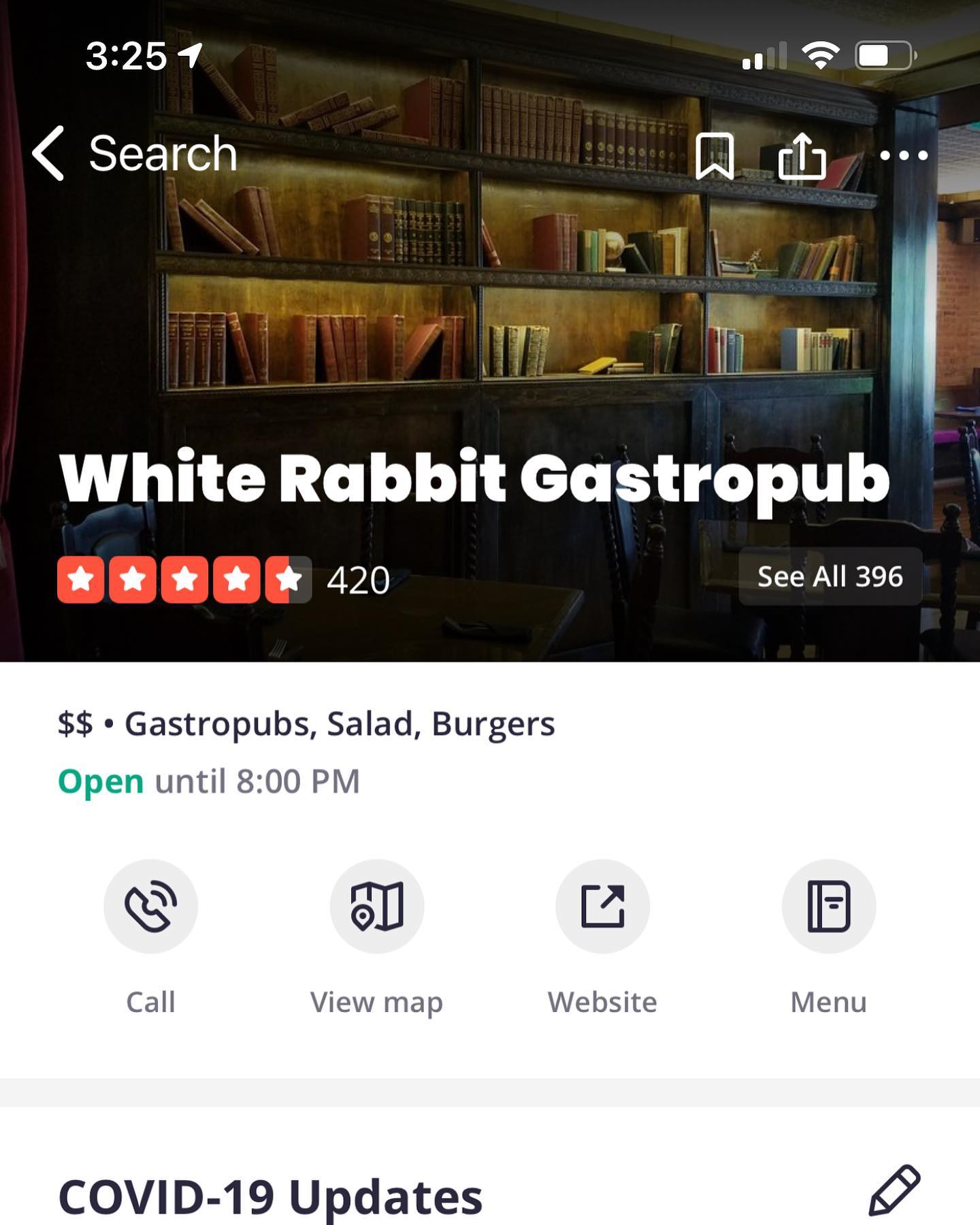This screenshot has width=980, height=1225.
Task: Bookmark White Rabbit Gastropub
Action: (715, 155)
